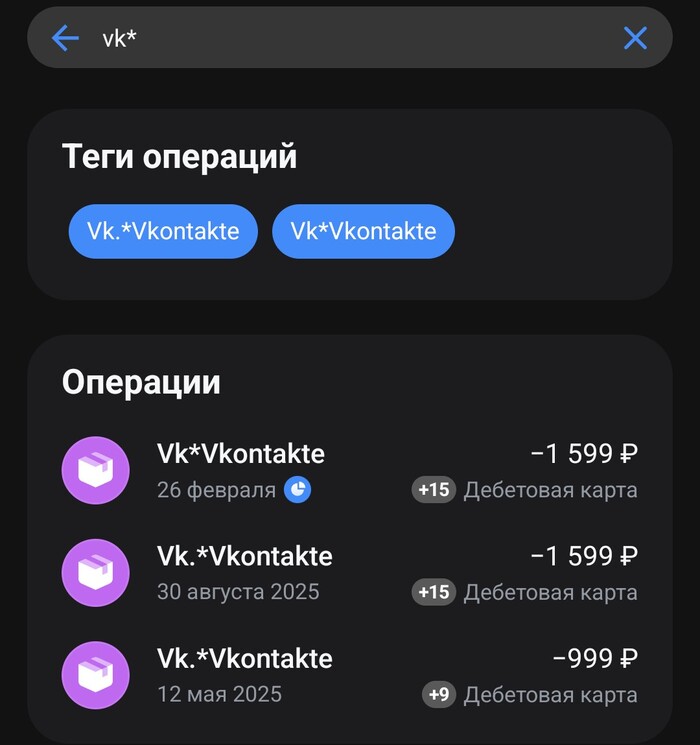Clear the vk* search query
700x745 pixels.
click(x=635, y=38)
